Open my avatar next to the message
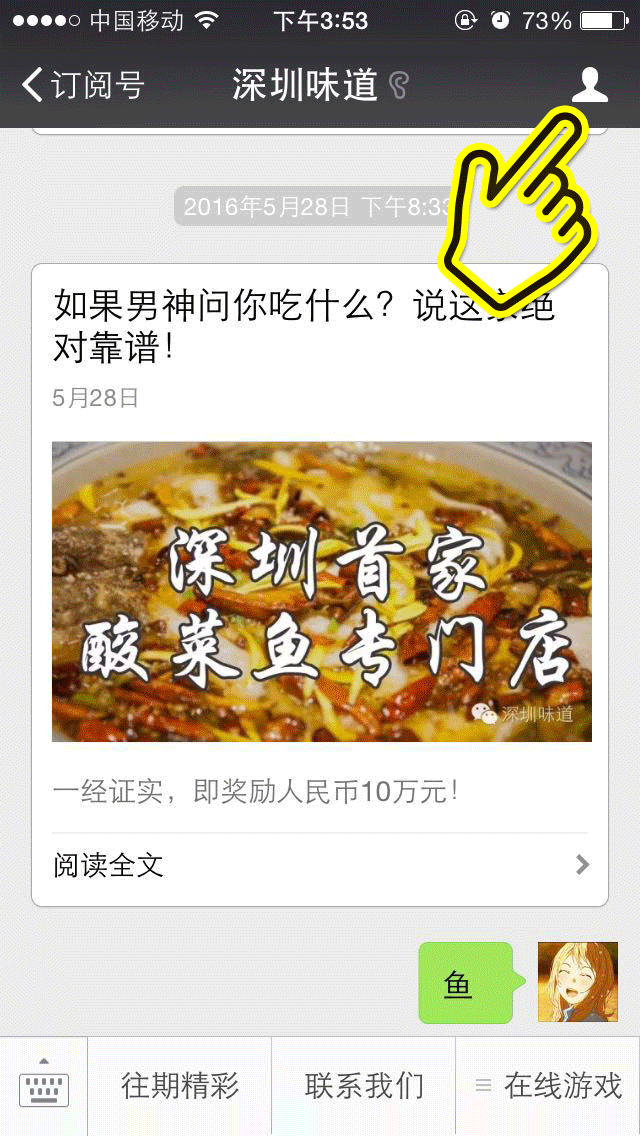 (x=577, y=982)
